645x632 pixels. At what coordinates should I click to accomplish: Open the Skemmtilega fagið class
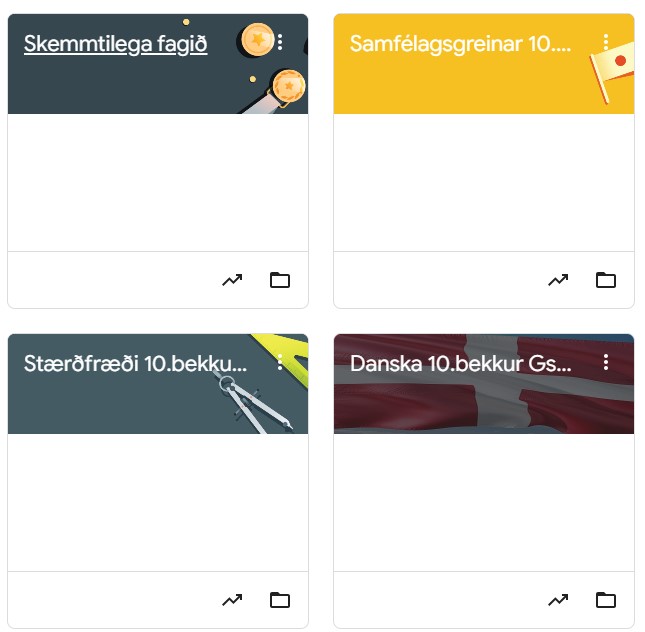(115, 44)
